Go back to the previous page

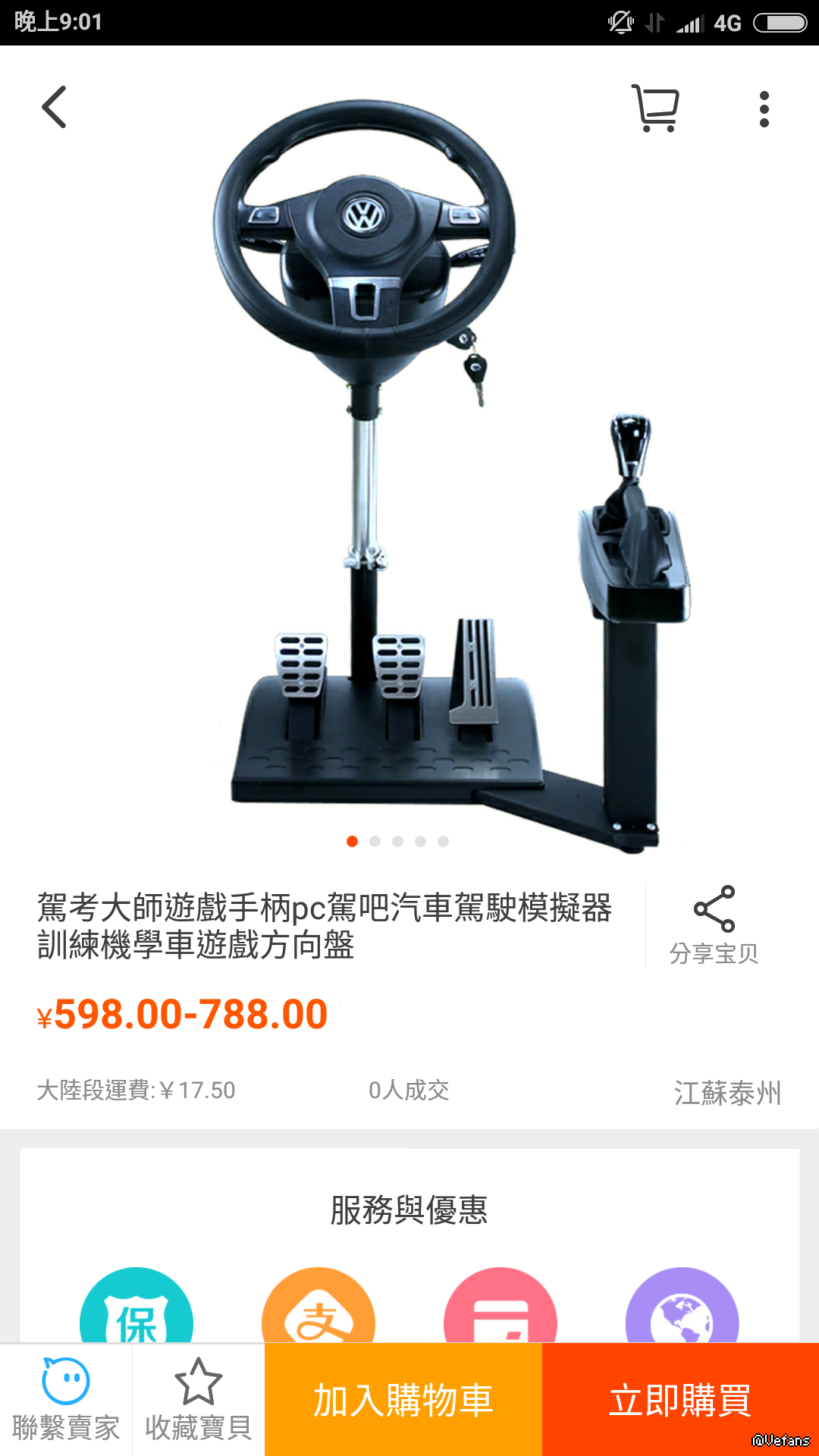tap(55, 107)
